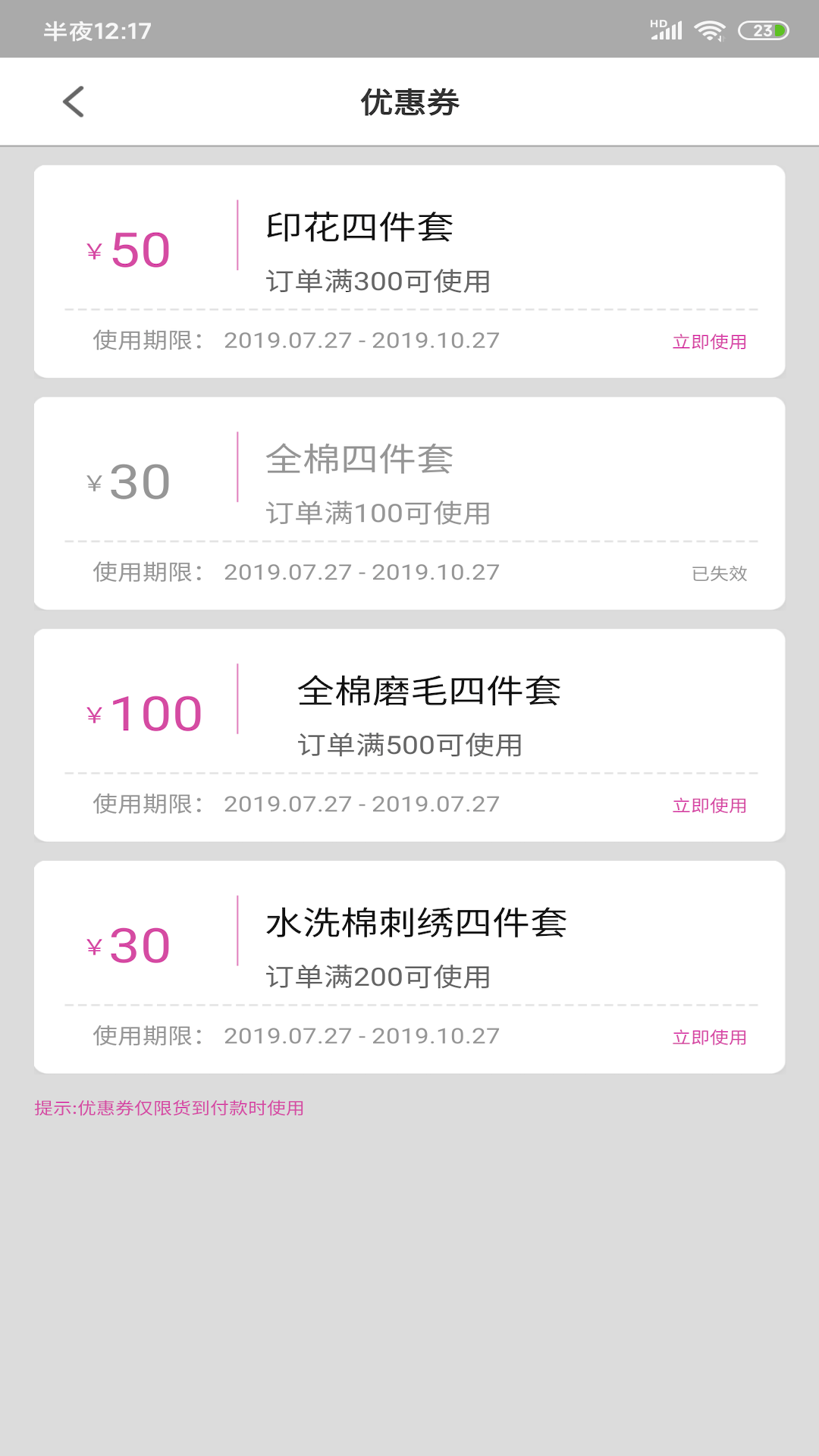
Task: Click 立即使用 on the 全棉磨毛四件套 coupon
Action: pos(708,806)
